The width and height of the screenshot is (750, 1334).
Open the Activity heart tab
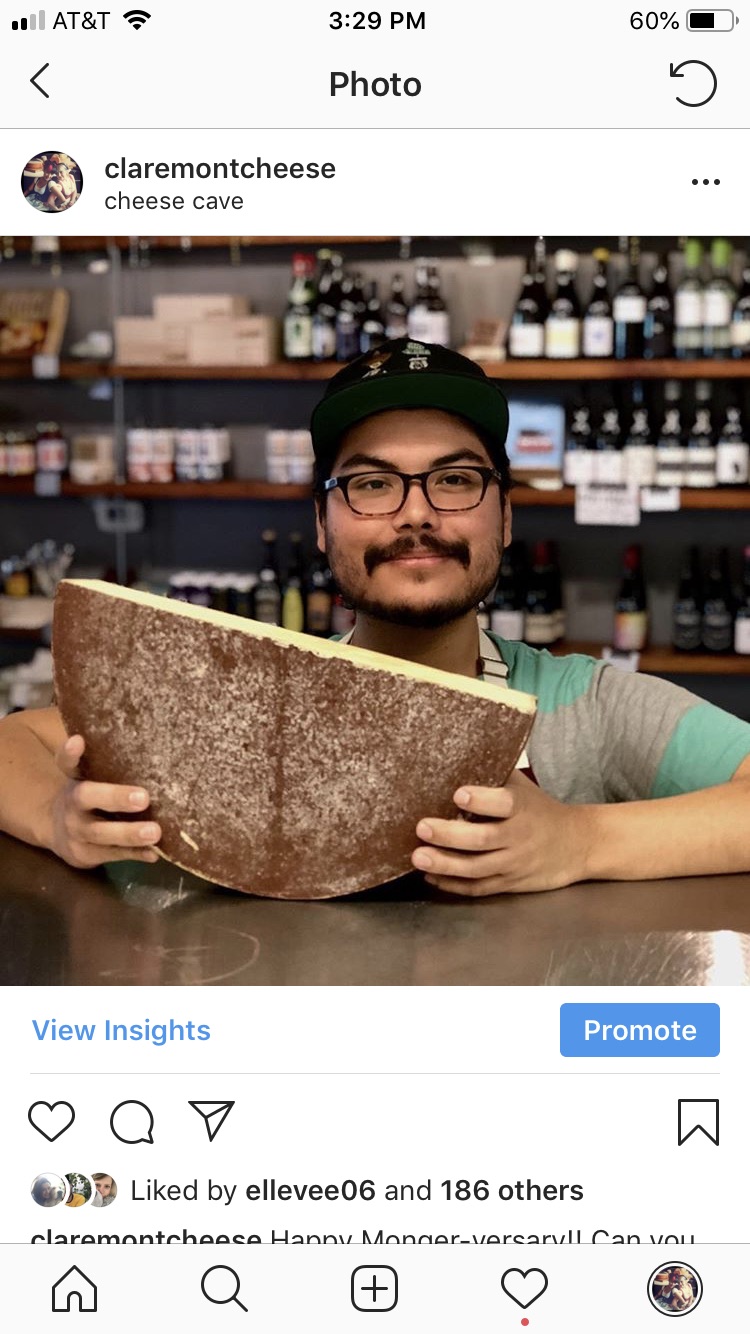pyautogui.click(x=525, y=1289)
